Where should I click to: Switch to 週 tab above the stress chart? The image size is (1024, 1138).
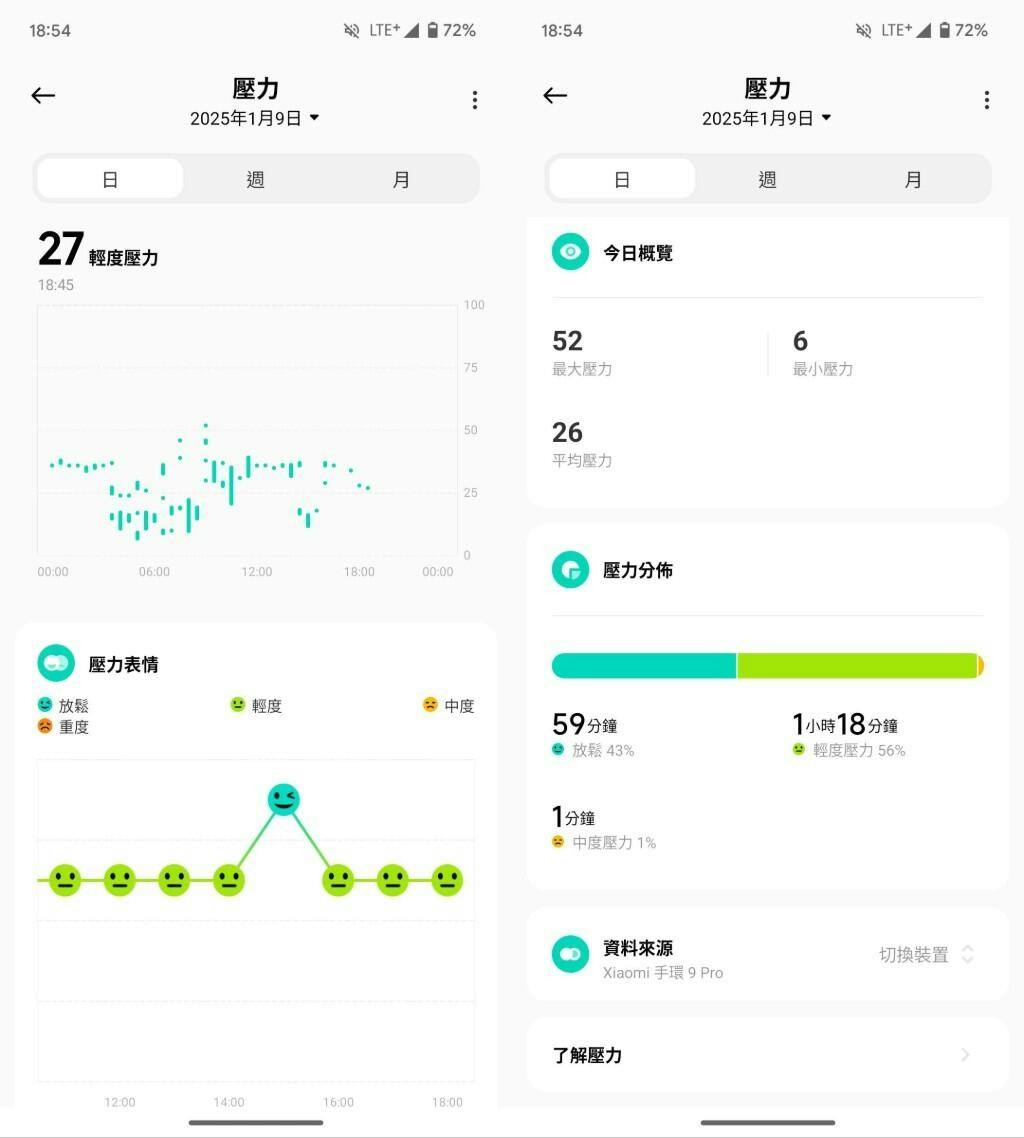(x=255, y=180)
